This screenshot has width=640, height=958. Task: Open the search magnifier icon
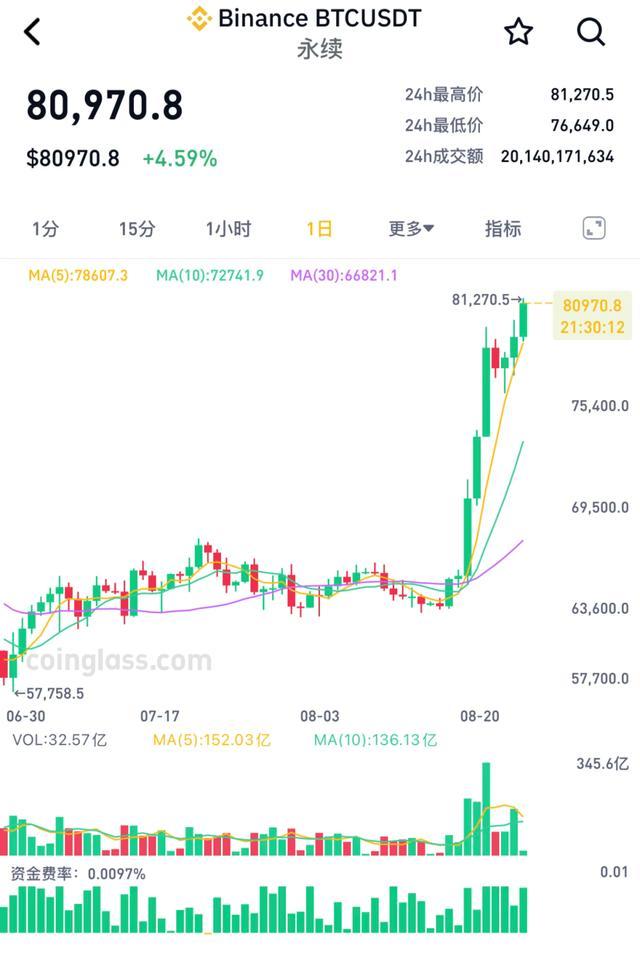[591, 31]
